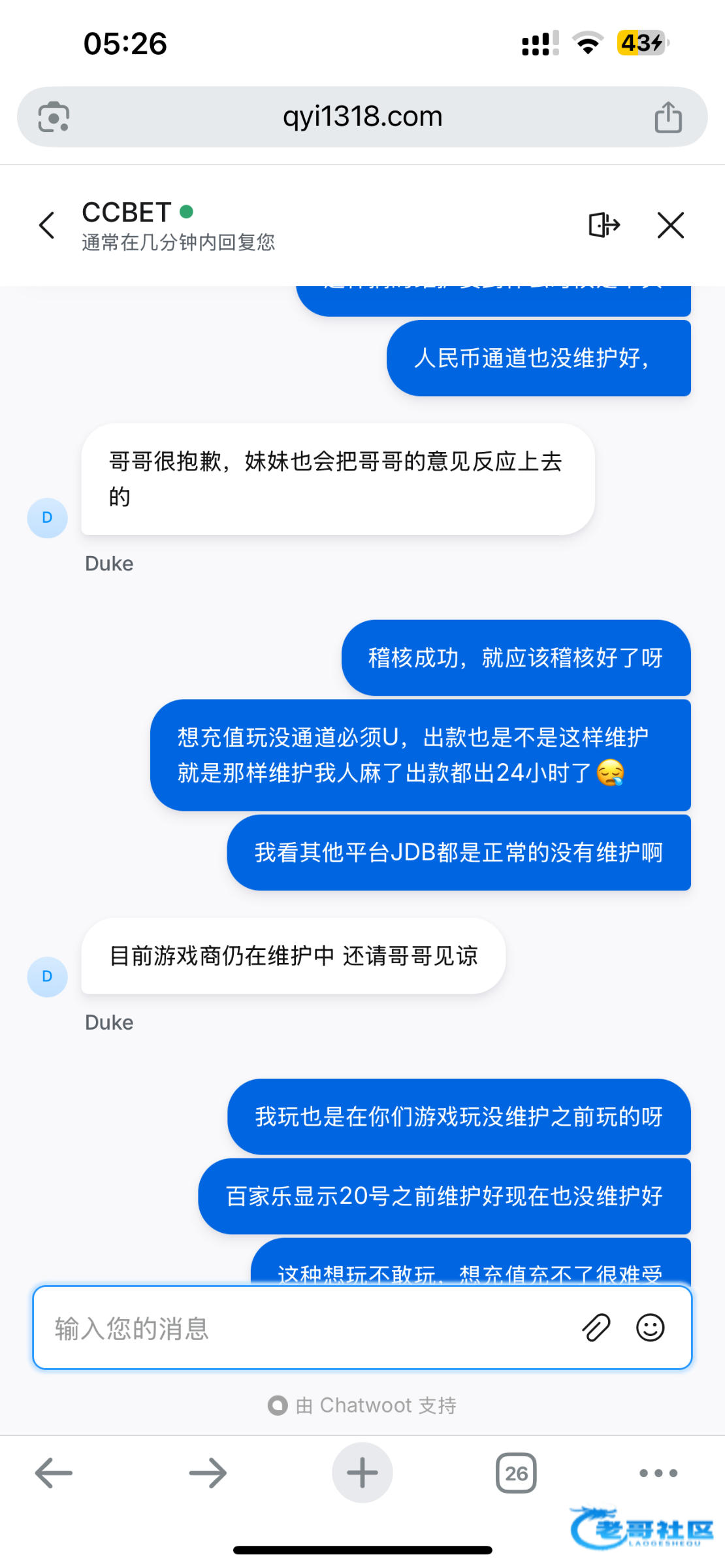Open a new browser tab

[362, 1473]
